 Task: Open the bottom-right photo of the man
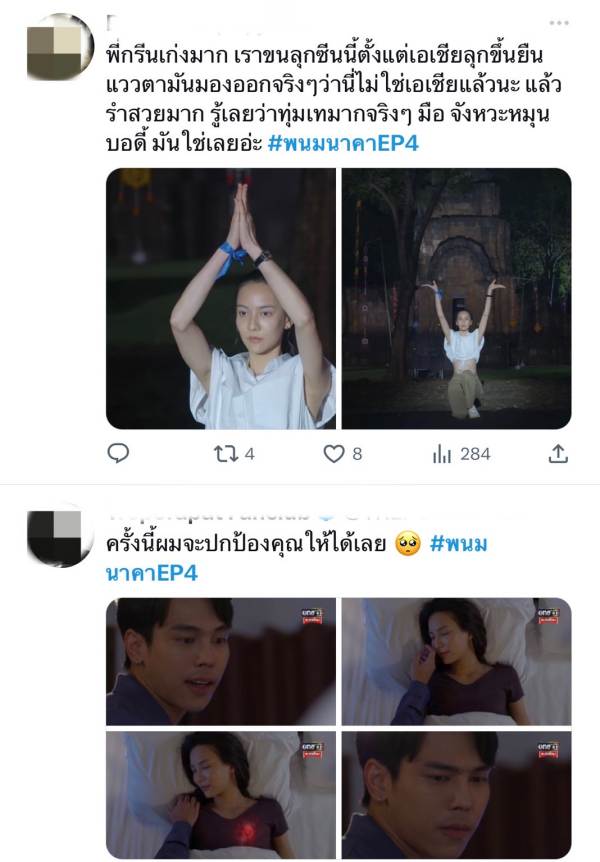(x=457, y=794)
